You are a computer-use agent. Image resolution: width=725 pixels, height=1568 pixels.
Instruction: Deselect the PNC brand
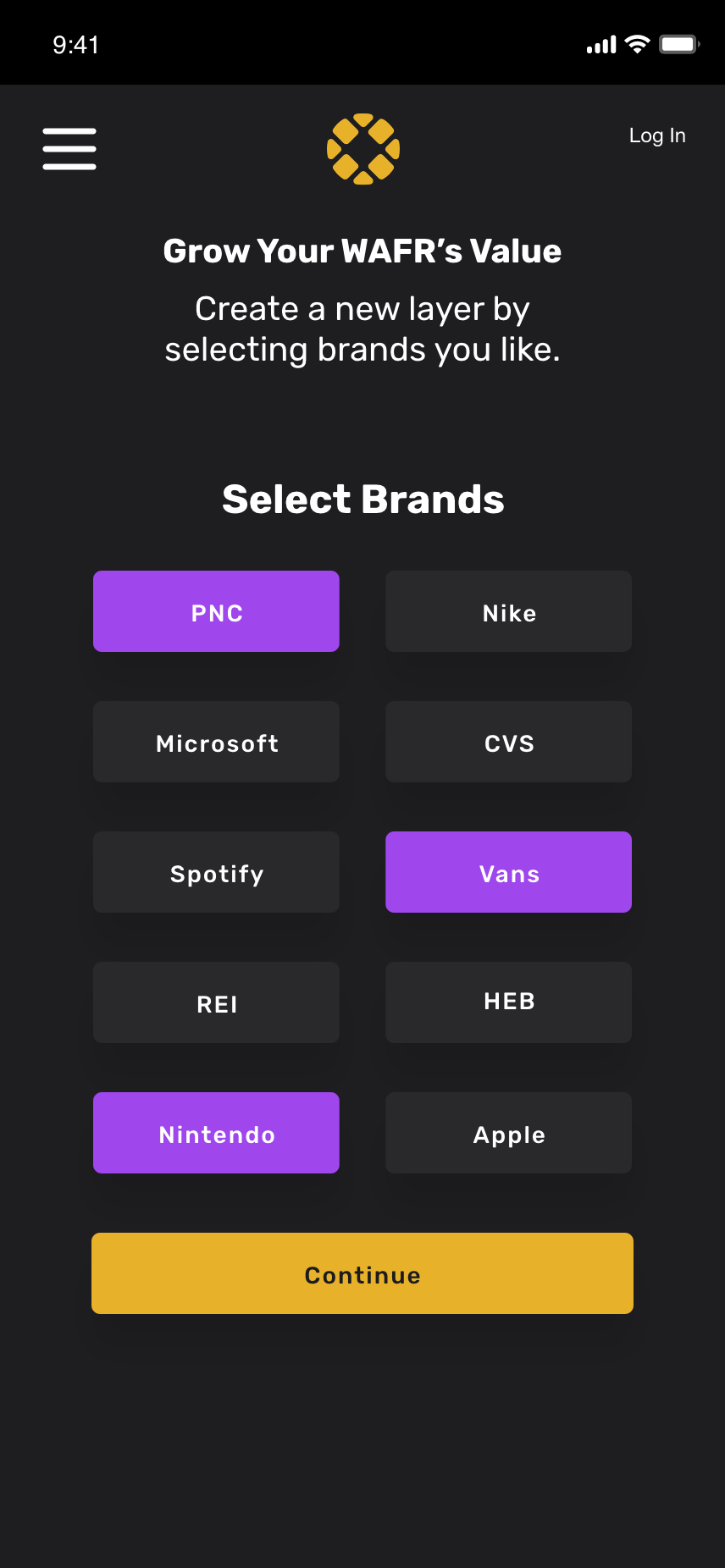coord(216,611)
